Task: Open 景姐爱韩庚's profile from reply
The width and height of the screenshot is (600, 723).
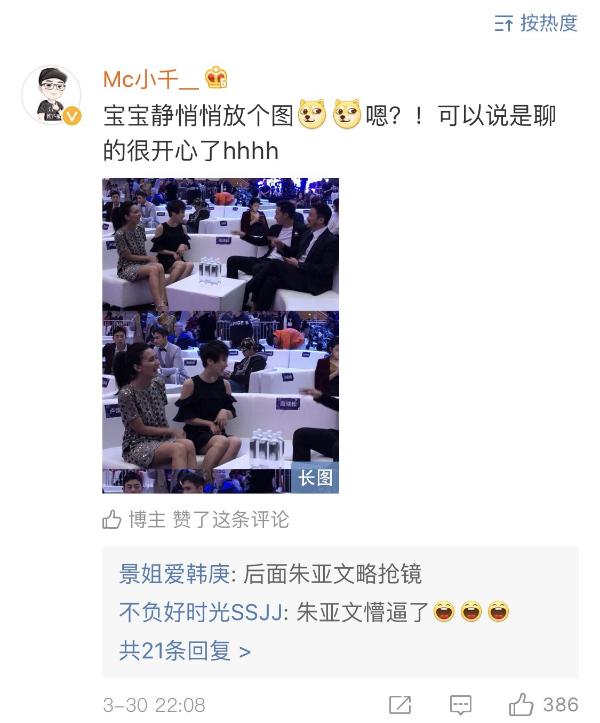Action: pos(176,574)
